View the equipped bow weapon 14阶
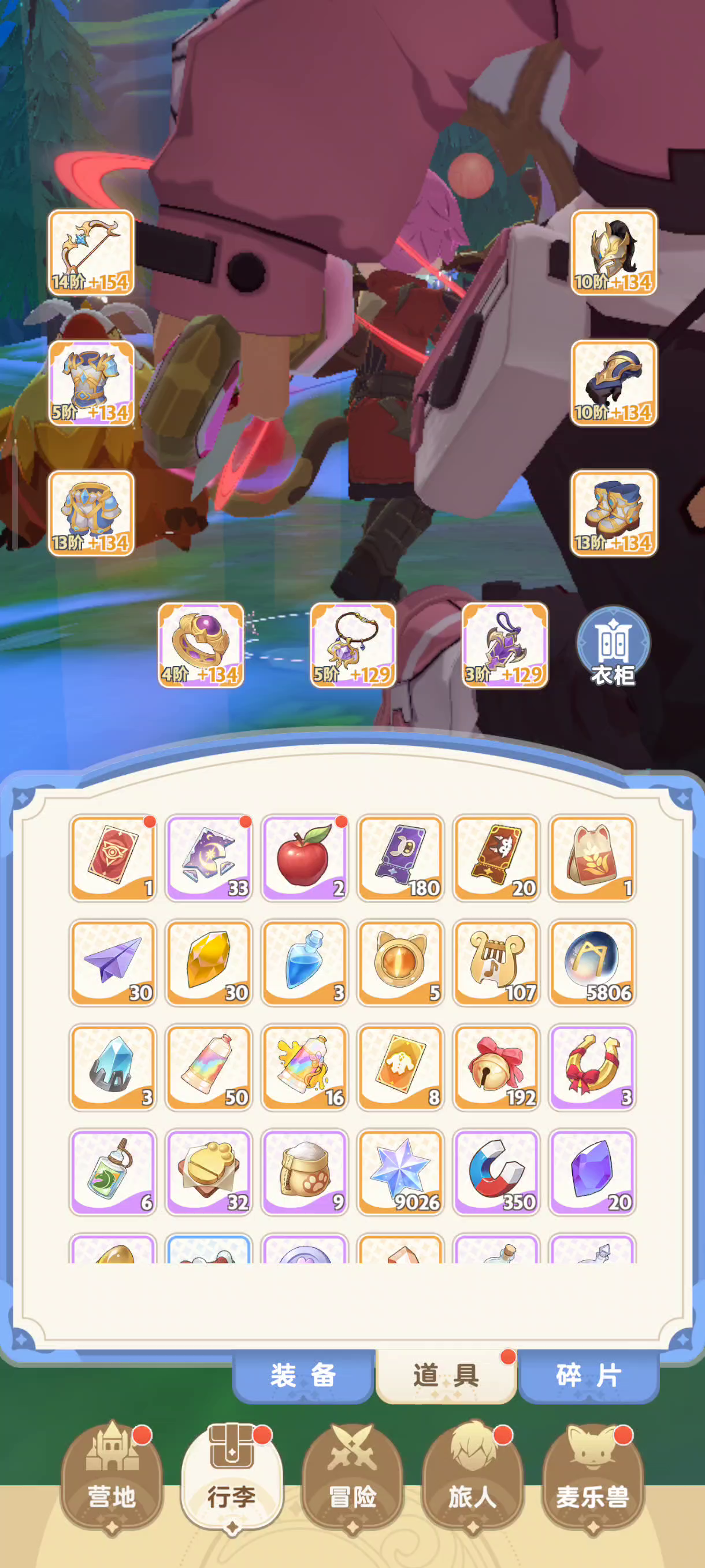Viewport: 705px width, 1568px height. click(91, 253)
